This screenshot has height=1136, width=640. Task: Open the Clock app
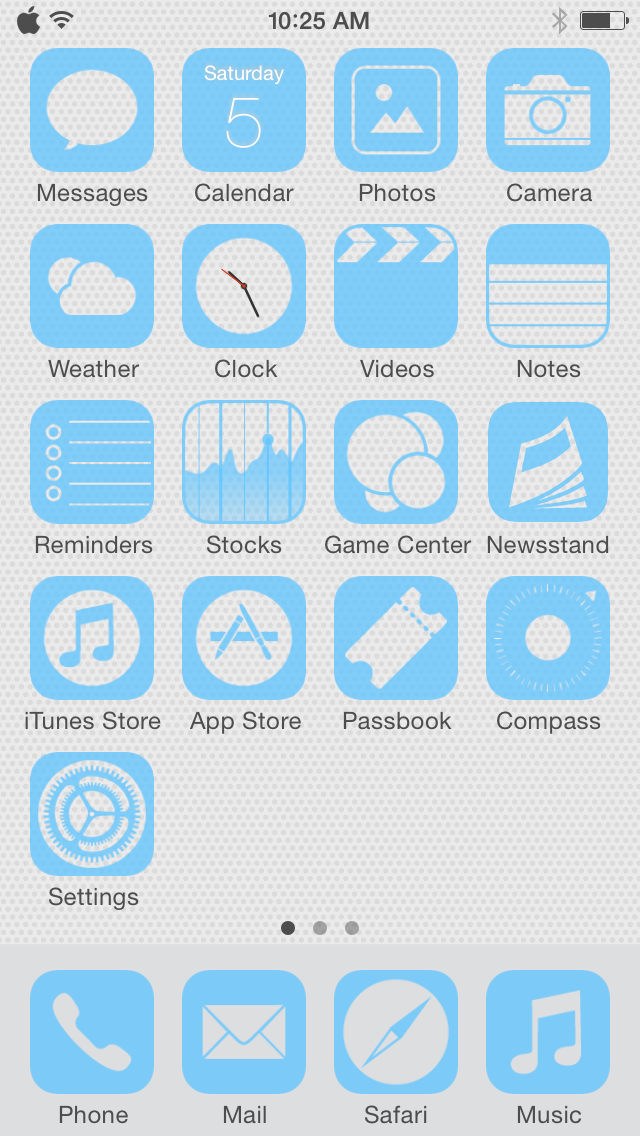coord(244,286)
